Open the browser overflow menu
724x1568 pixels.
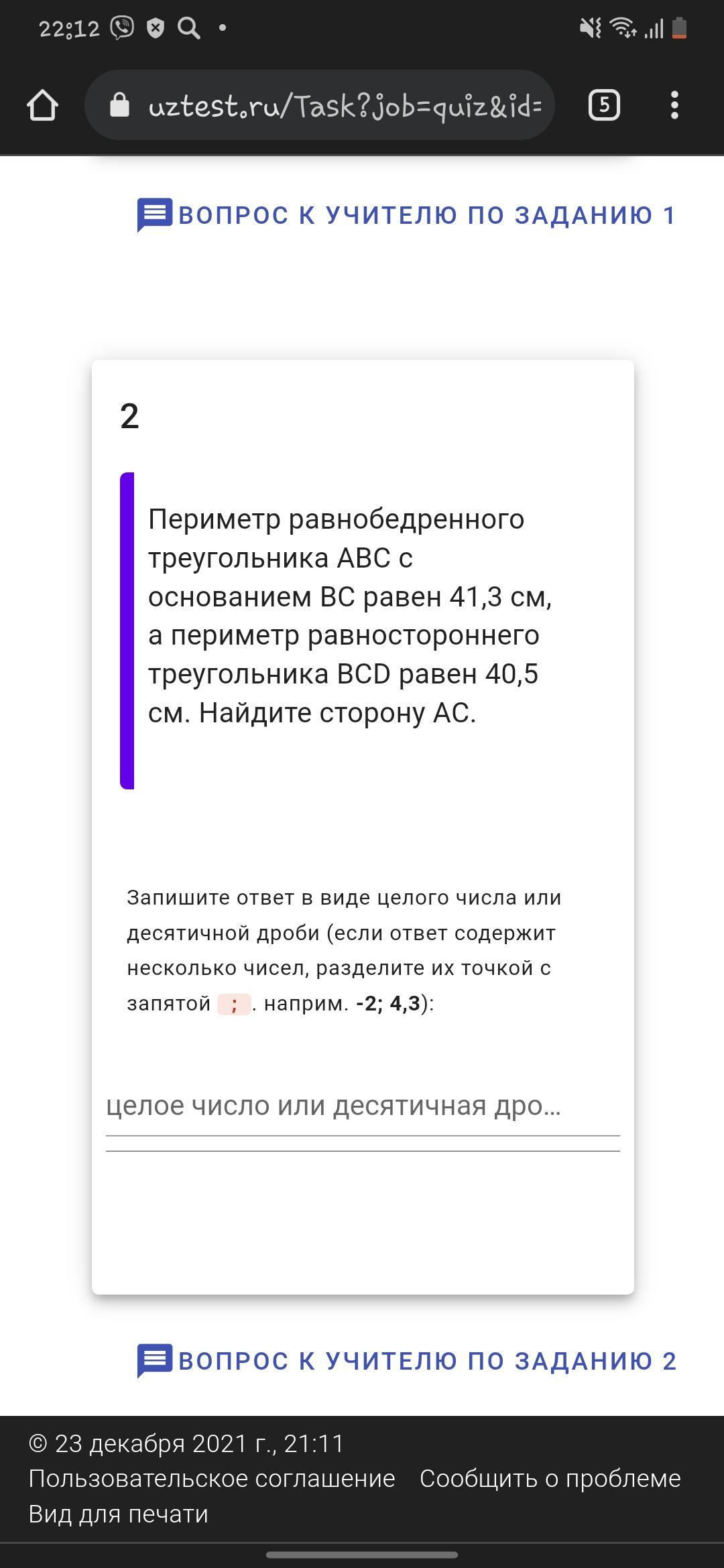pyautogui.click(x=674, y=105)
